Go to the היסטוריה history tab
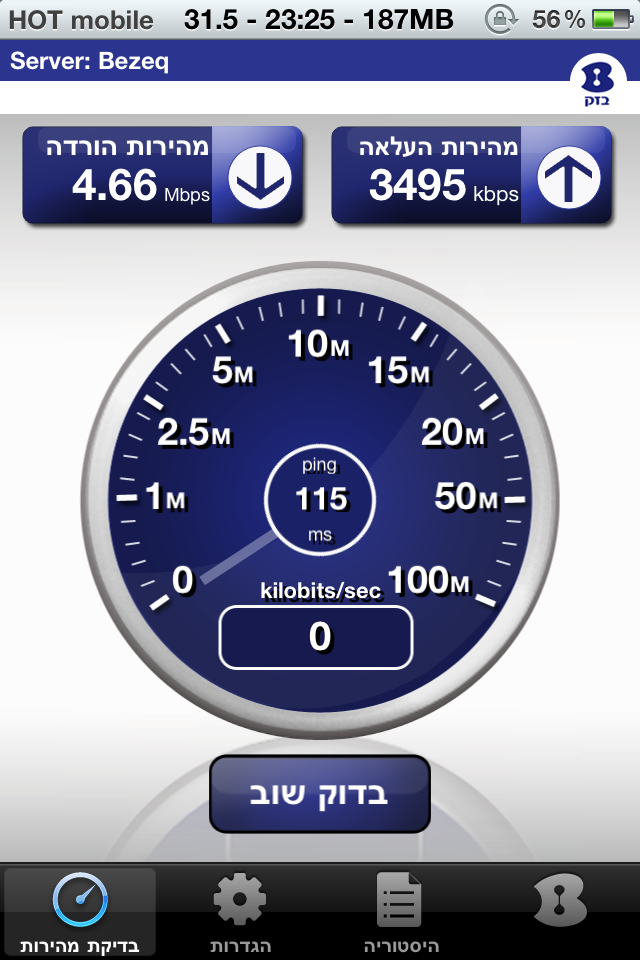 tap(400, 912)
